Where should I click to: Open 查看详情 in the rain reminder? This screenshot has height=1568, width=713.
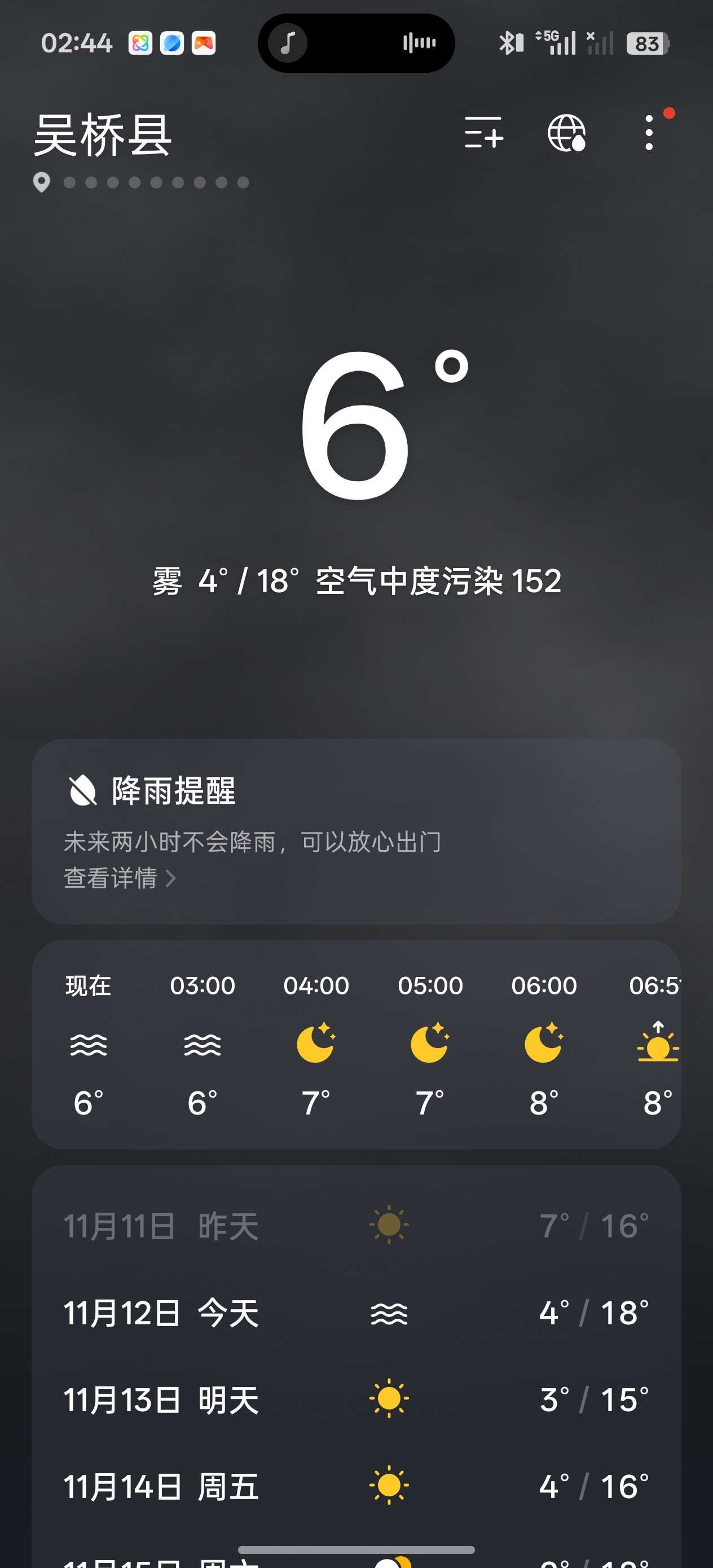pyautogui.click(x=120, y=878)
